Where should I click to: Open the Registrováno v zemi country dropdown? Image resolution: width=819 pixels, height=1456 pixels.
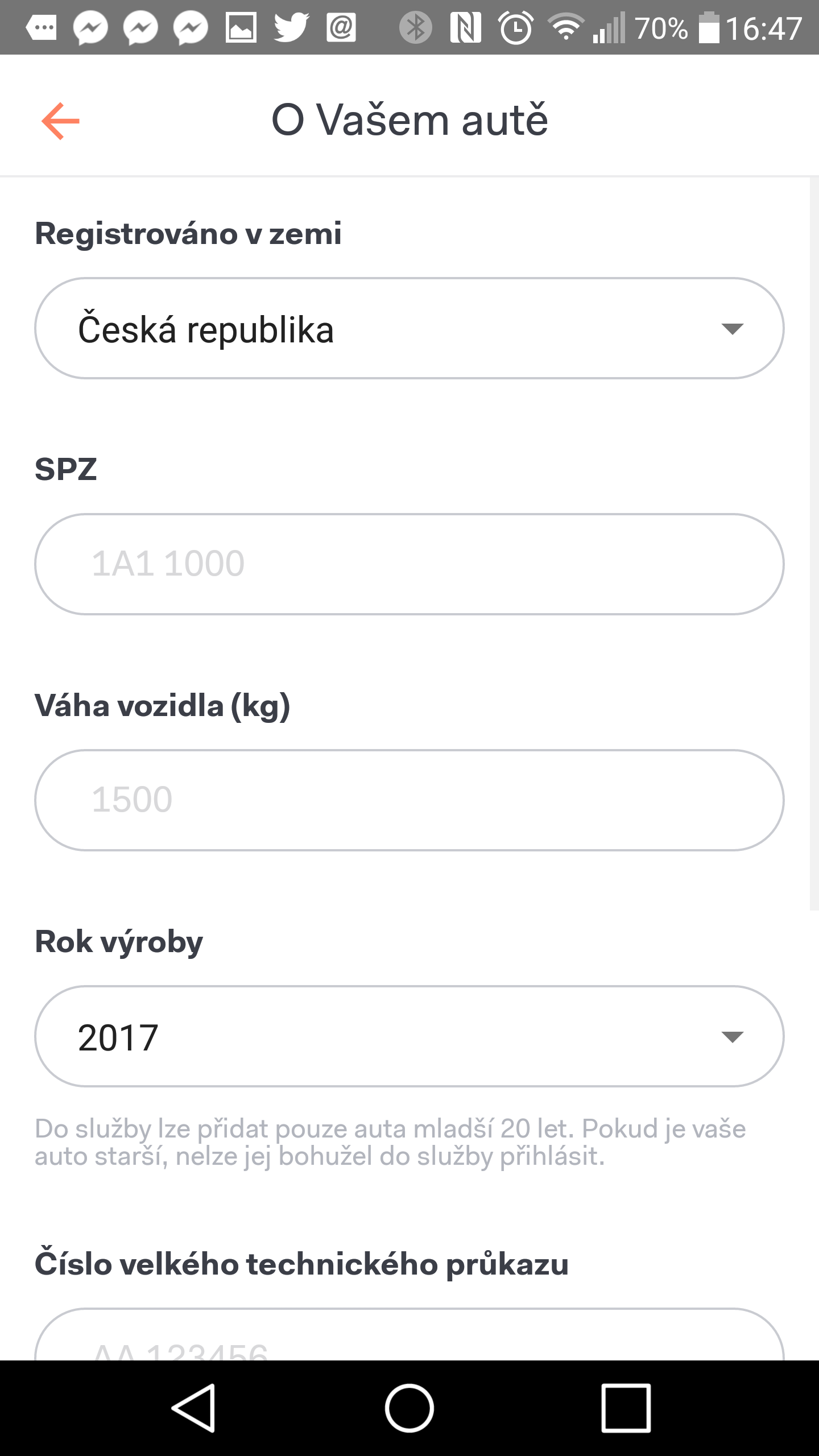click(x=409, y=329)
